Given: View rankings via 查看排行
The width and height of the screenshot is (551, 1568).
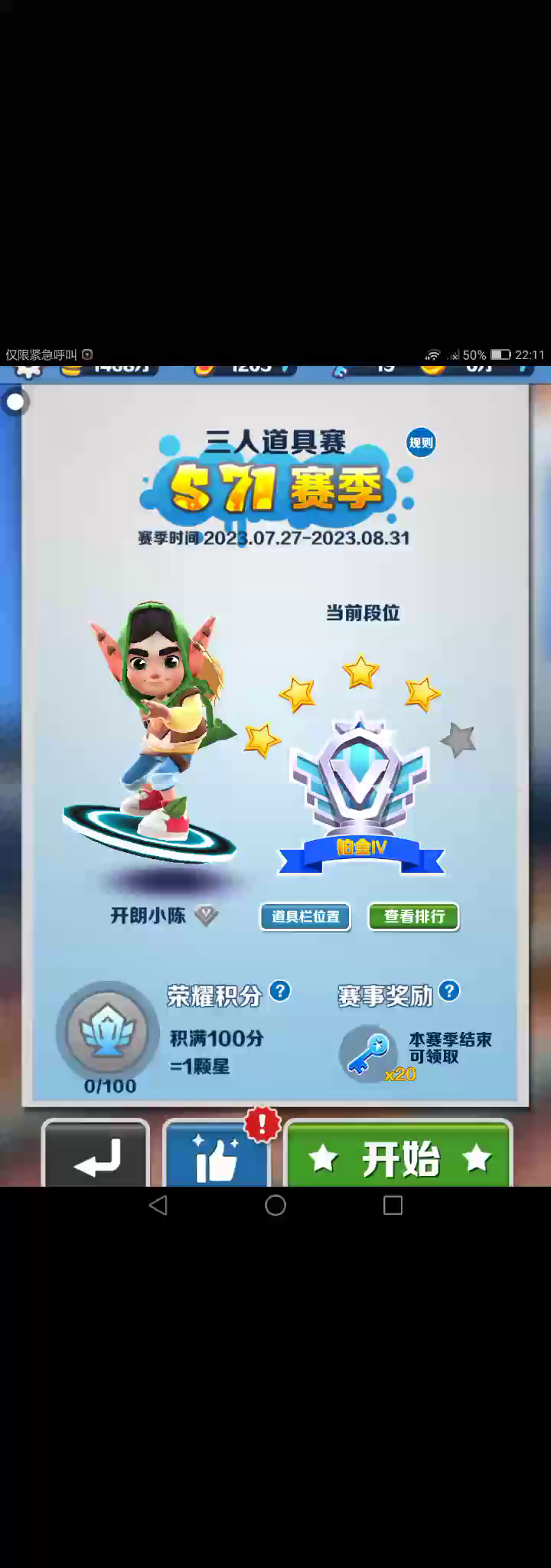Looking at the screenshot, I should click(x=414, y=916).
